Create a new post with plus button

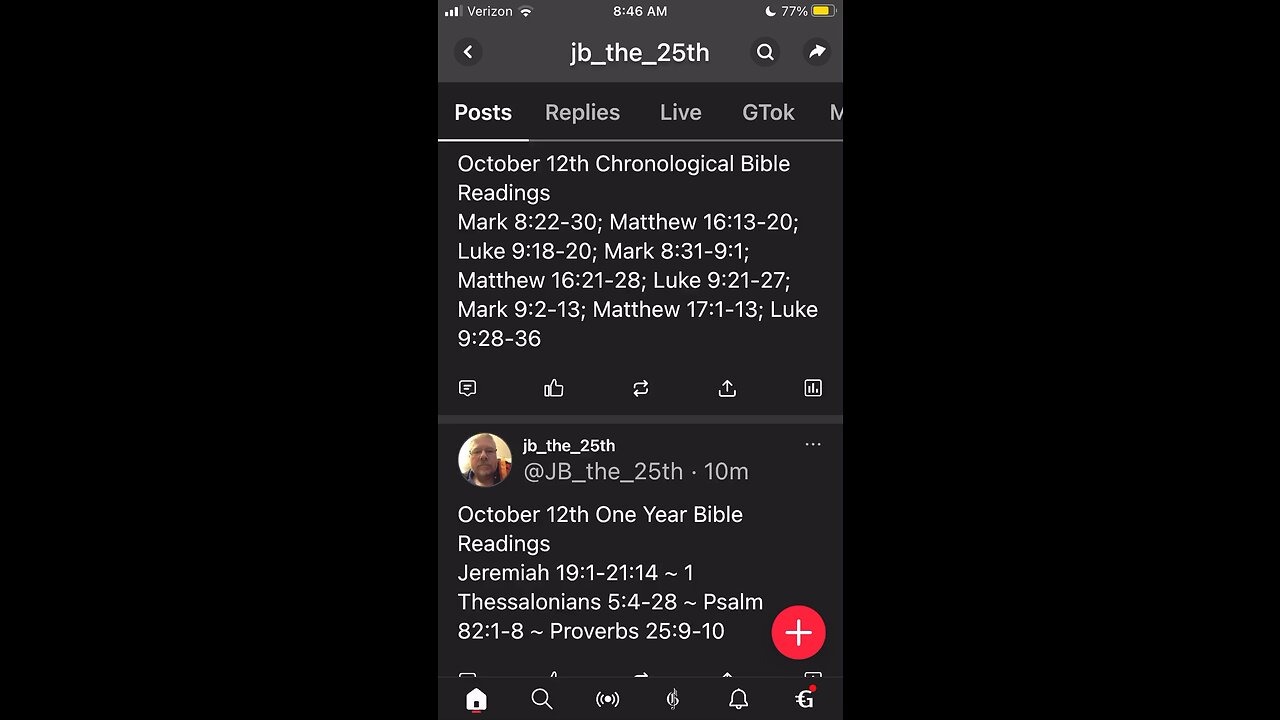pos(798,632)
